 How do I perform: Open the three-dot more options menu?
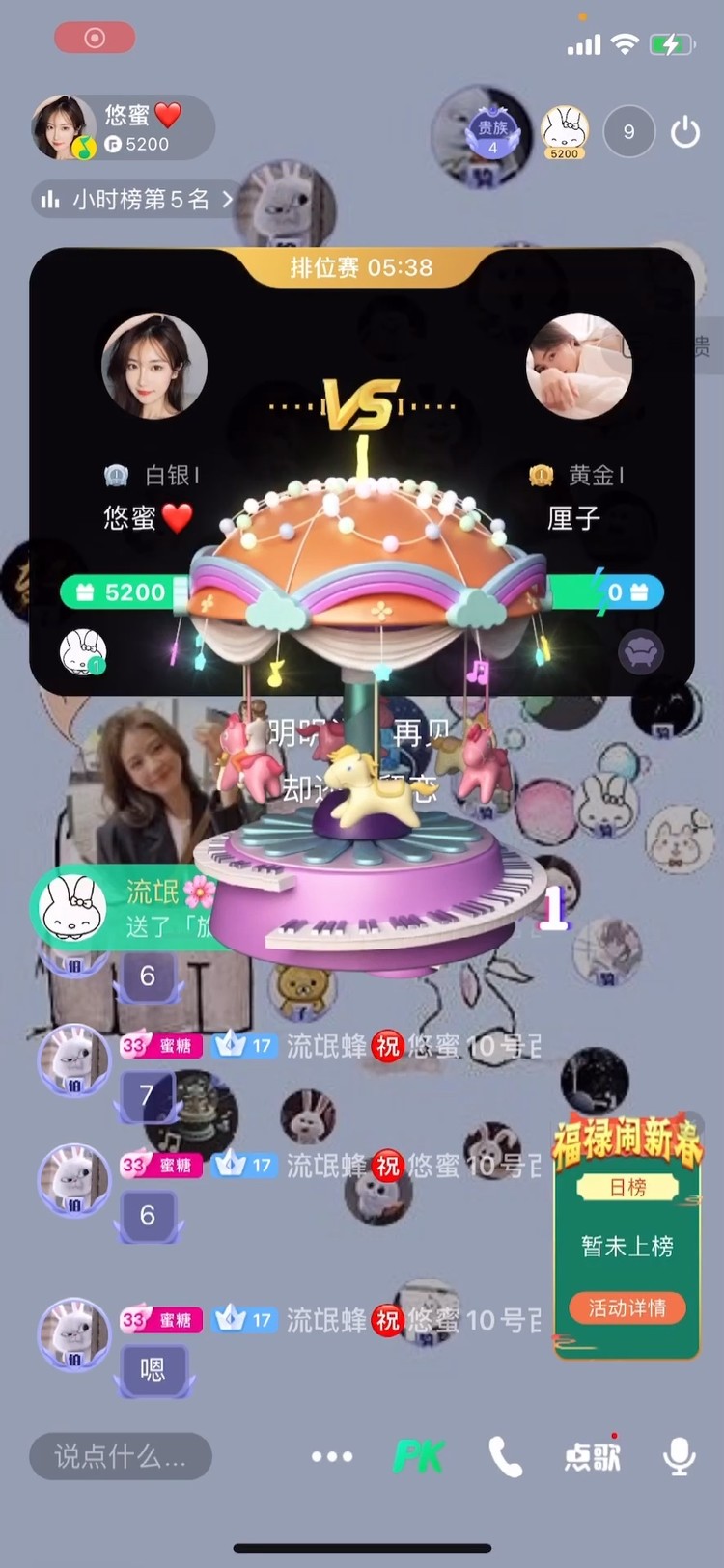pos(331,1456)
